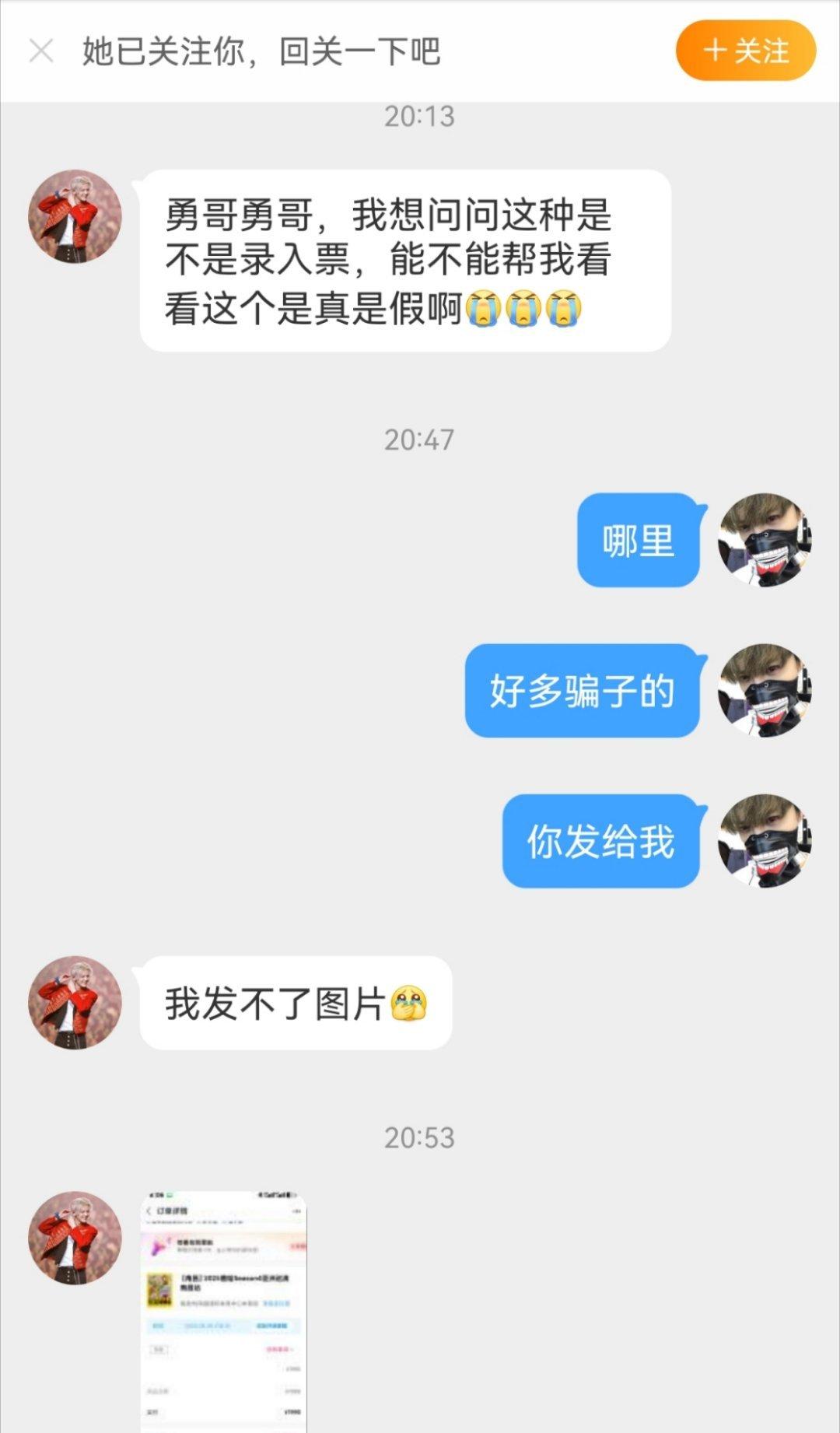Open sender's avatar beside 勇哥勇哥 message

coord(75,217)
